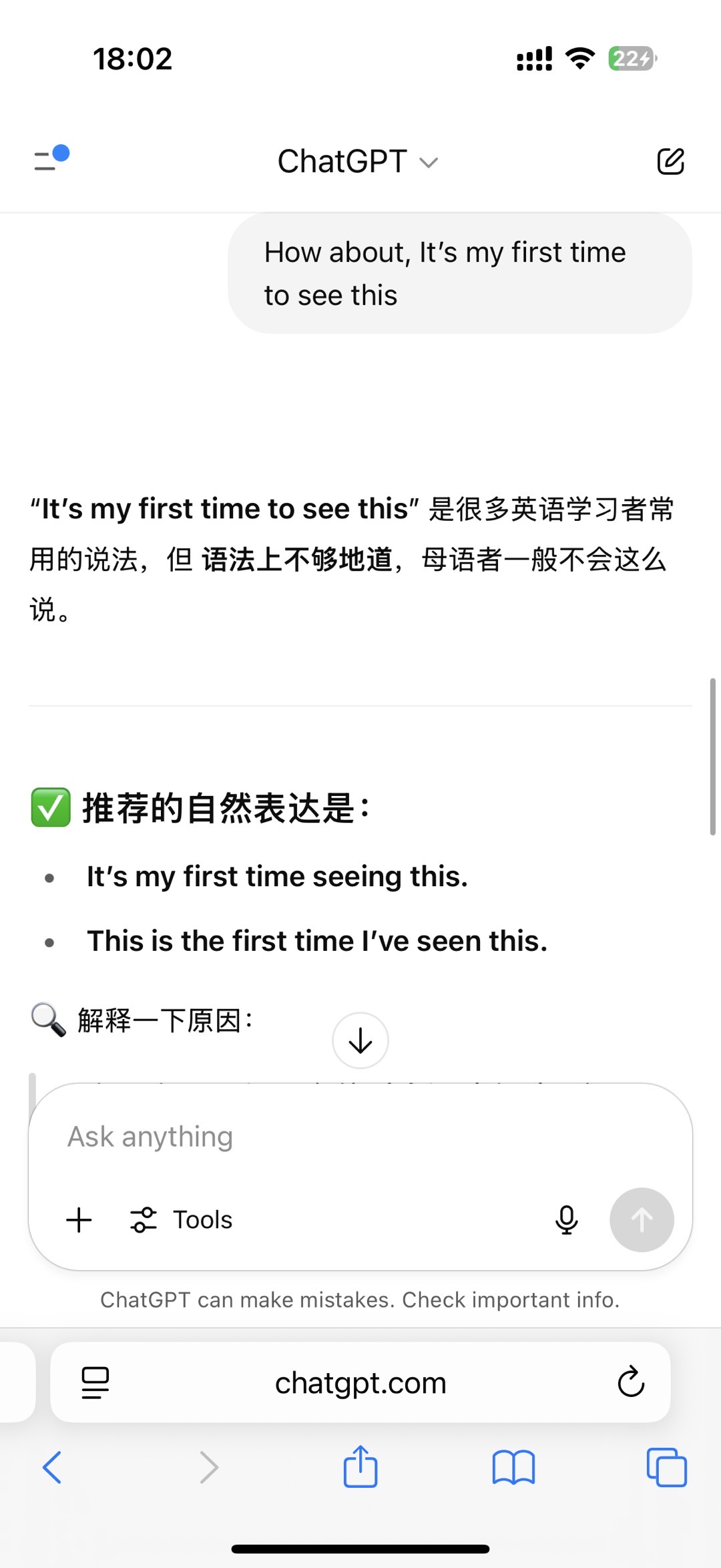The width and height of the screenshot is (721, 1568).
Task: Focus the Ask anything field
Action: point(360,1137)
